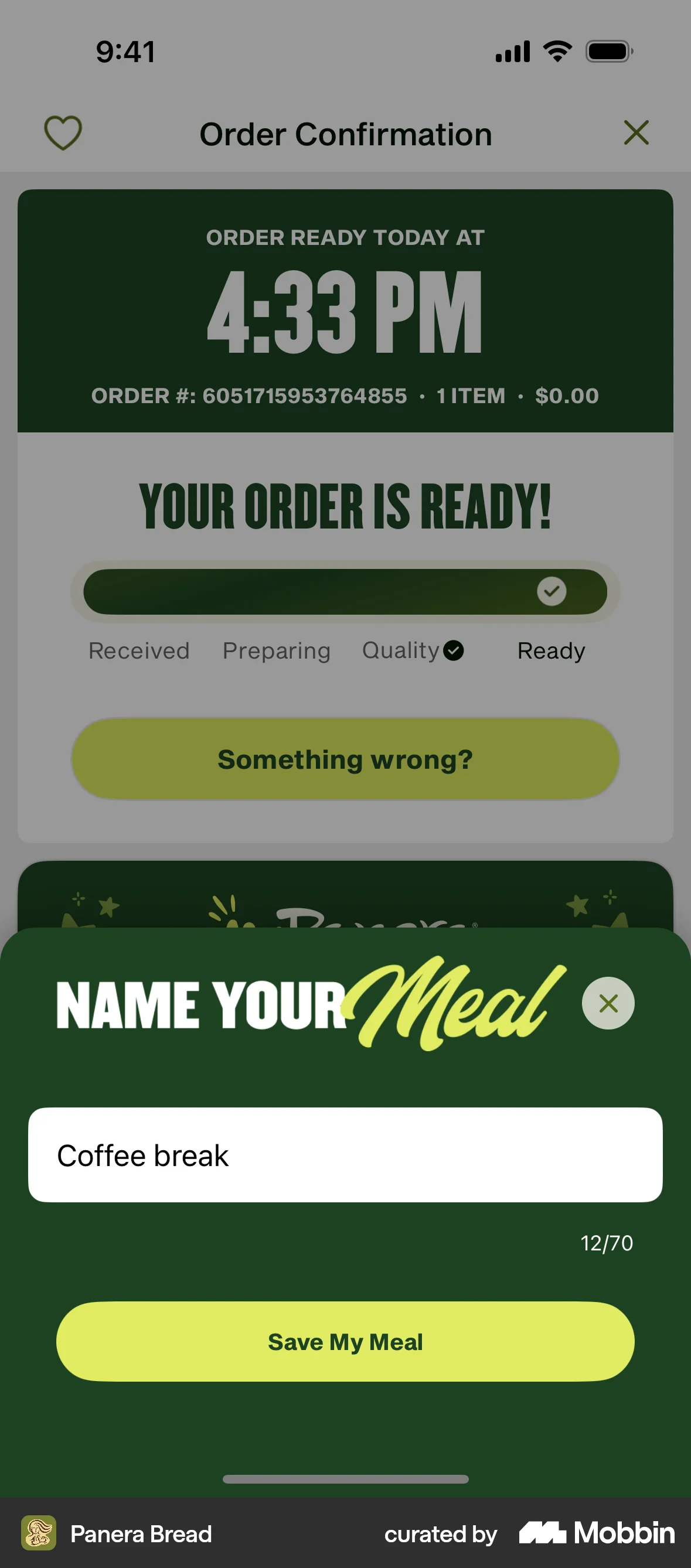Tap the Coffee break text field

(x=345, y=1154)
